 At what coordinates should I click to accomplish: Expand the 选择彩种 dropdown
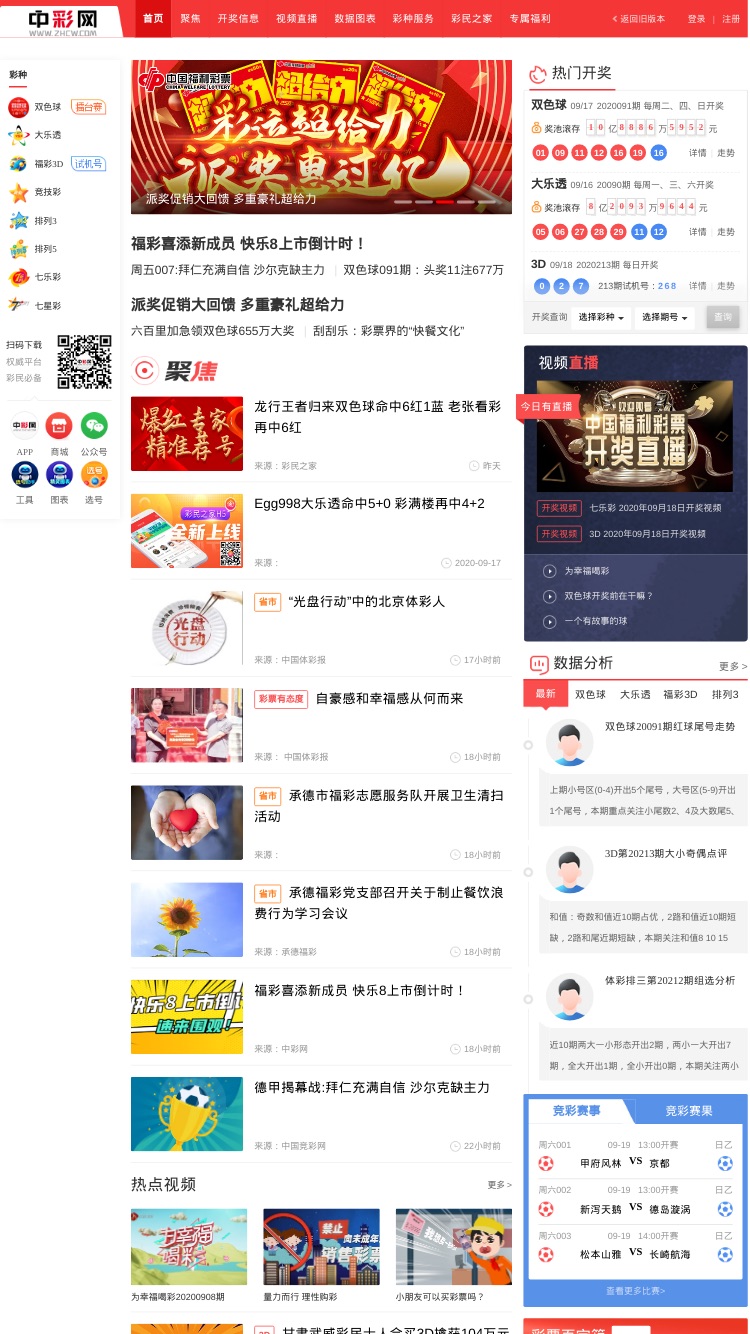[x=602, y=317]
